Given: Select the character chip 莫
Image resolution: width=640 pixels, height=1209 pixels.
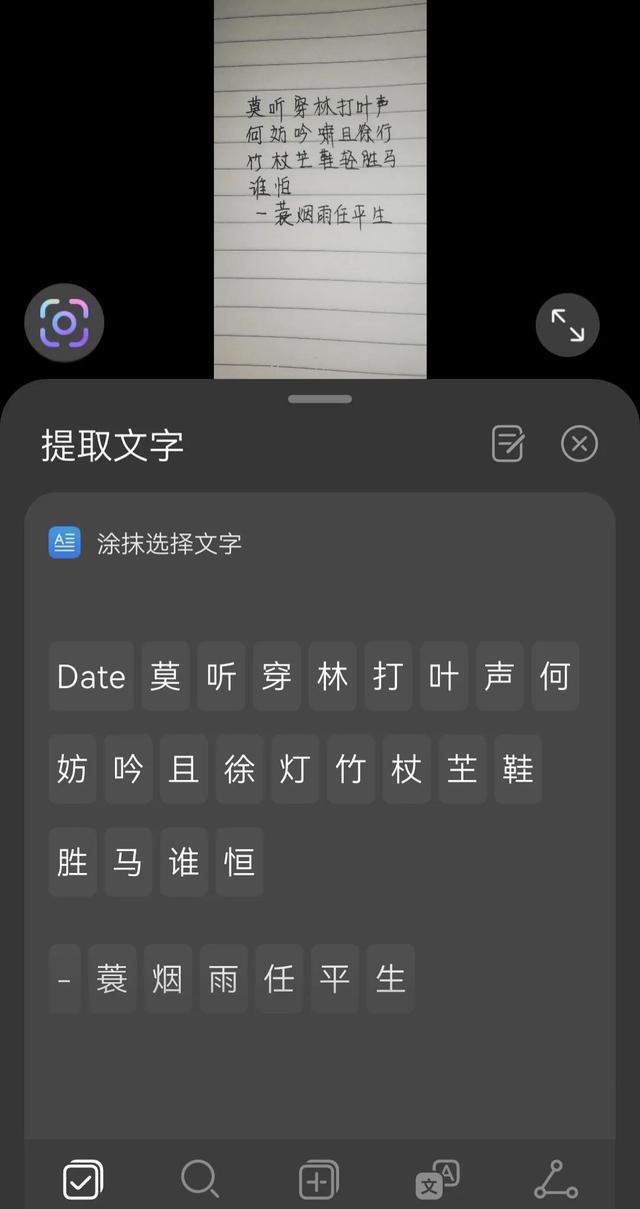Looking at the screenshot, I should (x=166, y=677).
